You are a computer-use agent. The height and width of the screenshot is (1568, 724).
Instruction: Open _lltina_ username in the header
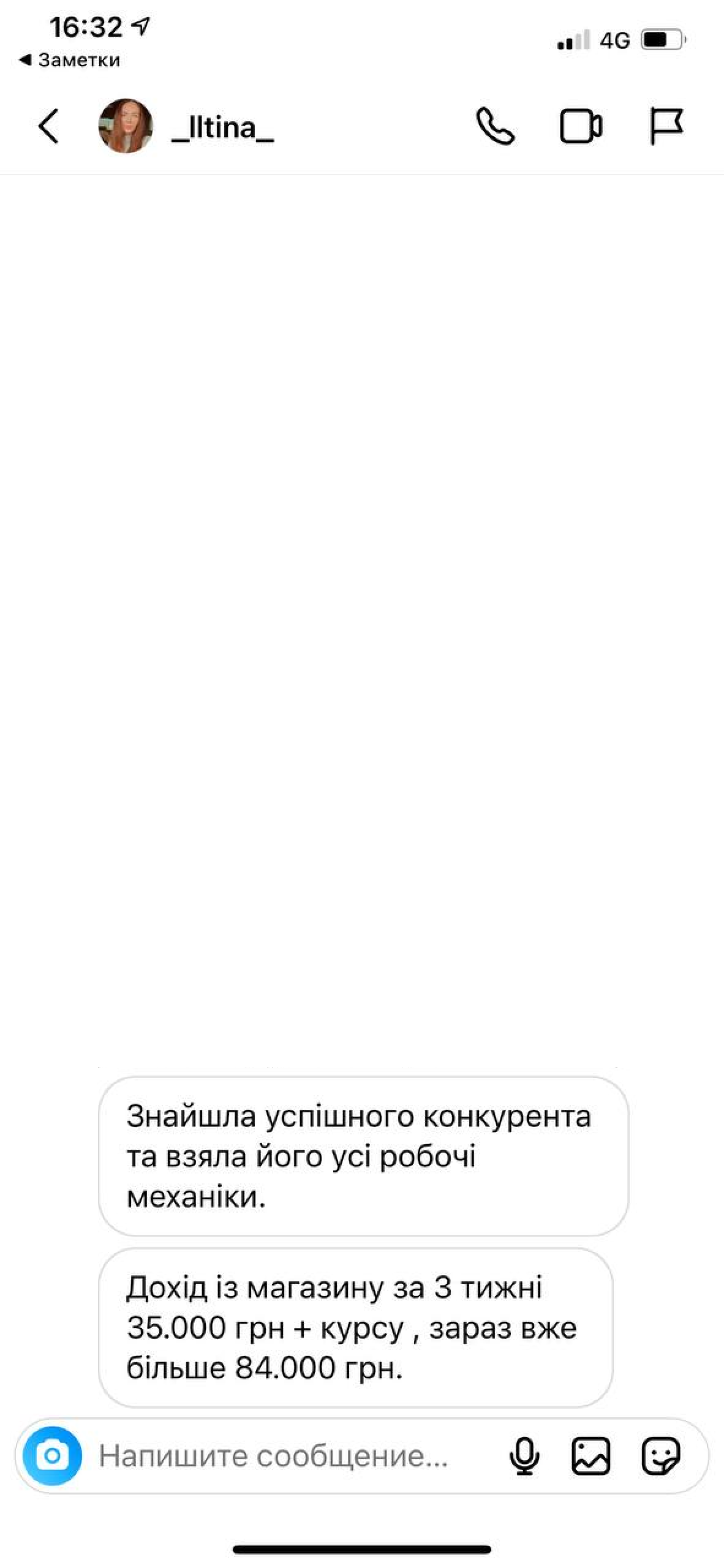[x=222, y=127]
